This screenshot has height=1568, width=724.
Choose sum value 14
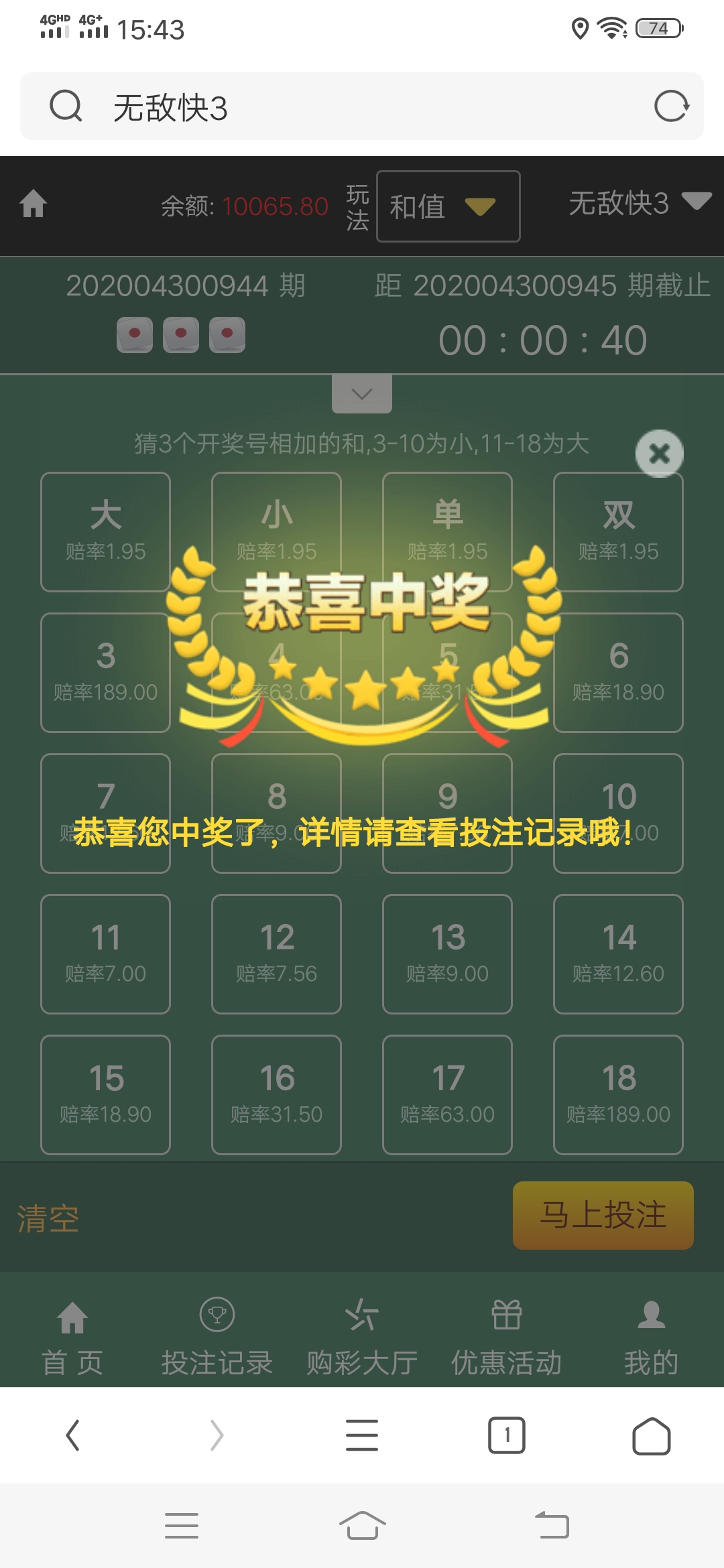pyautogui.click(x=617, y=954)
